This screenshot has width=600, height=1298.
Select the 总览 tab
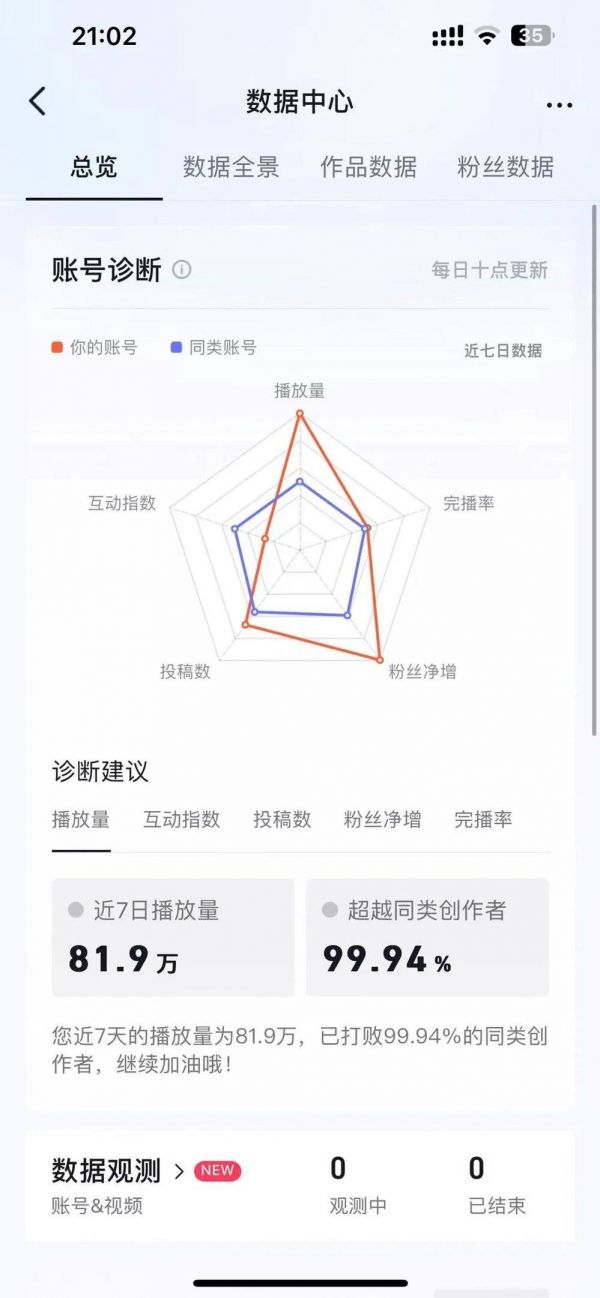[94, 167]
